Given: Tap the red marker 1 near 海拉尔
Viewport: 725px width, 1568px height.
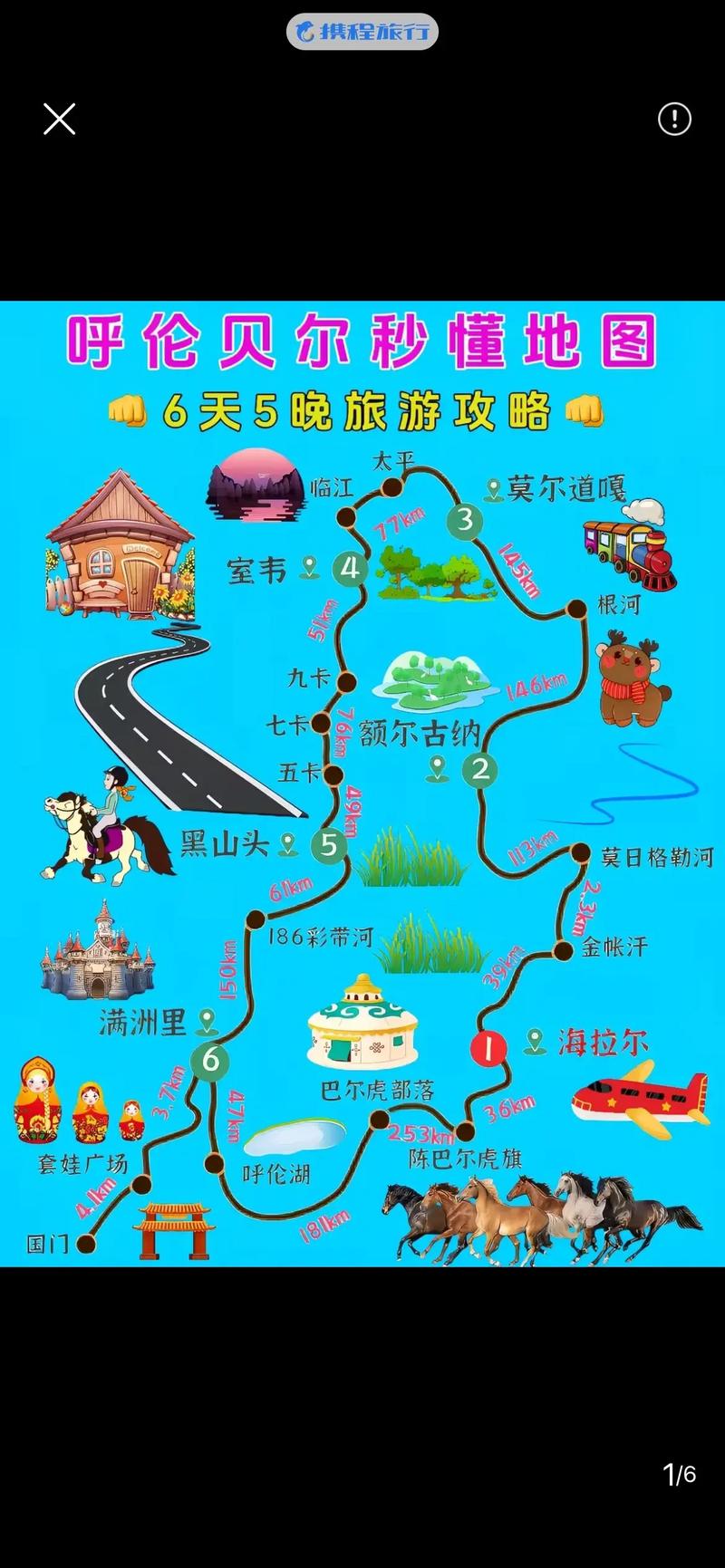Looking at the screenshot, I should (489, 1047).
